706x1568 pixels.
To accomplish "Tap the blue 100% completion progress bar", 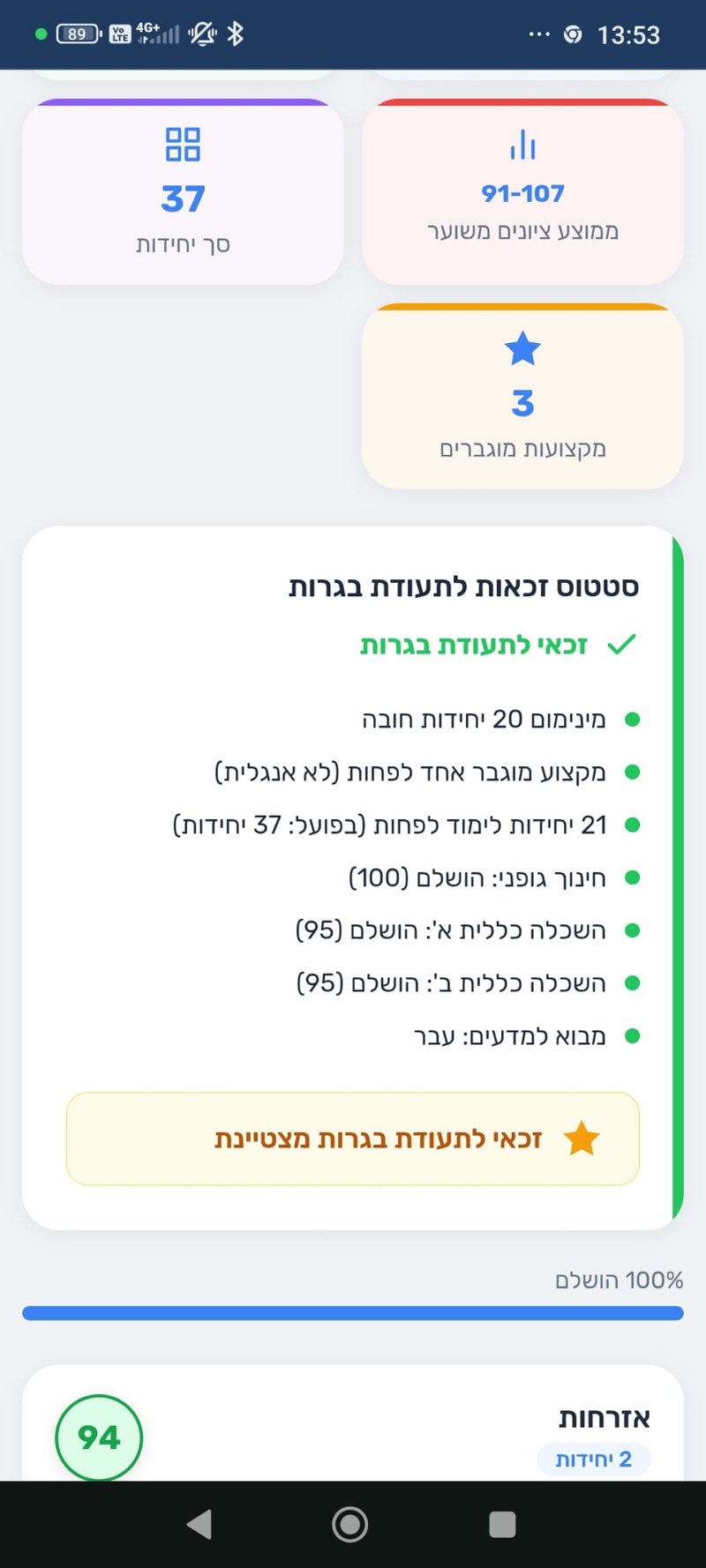I will 353,1313.
